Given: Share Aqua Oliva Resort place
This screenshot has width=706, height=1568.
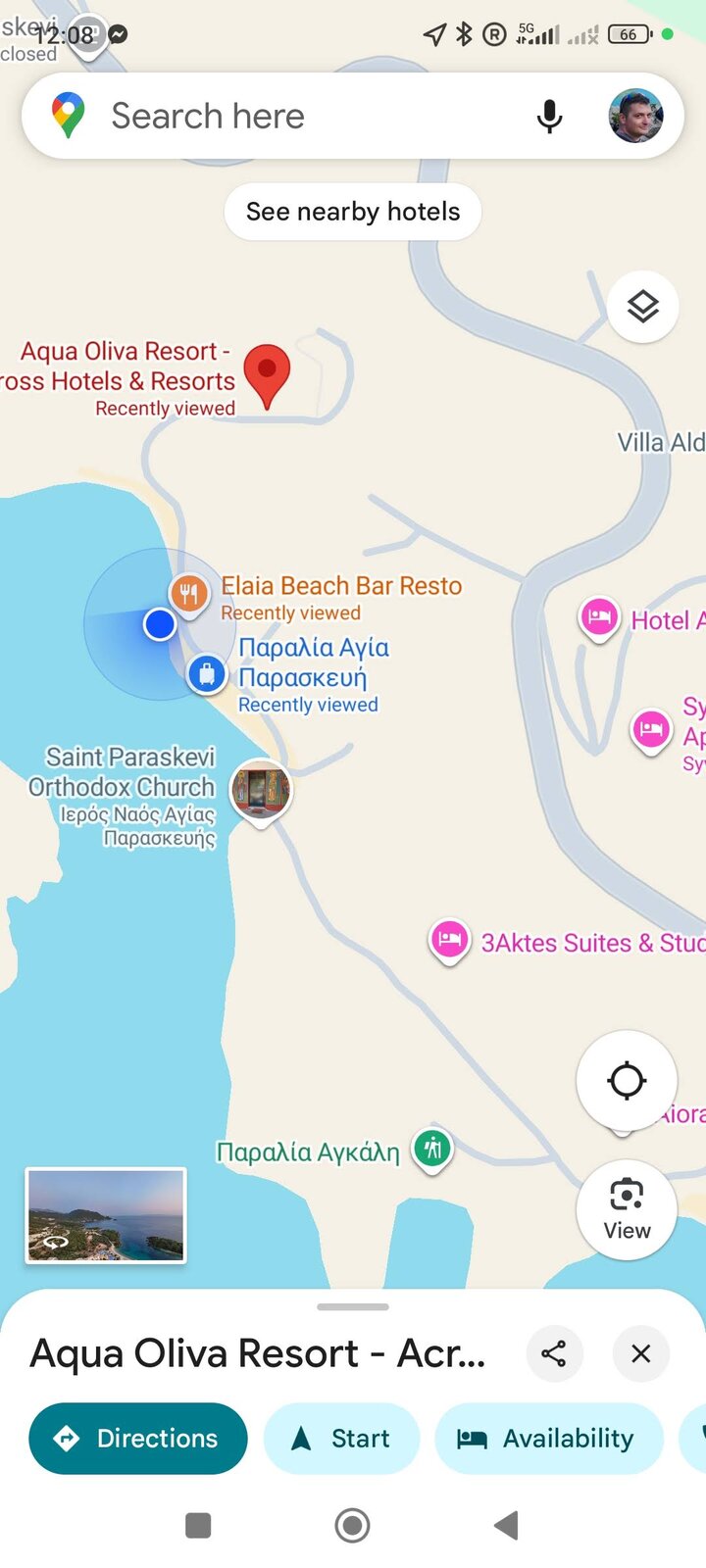Looking at the screenshot, I should 554,1354.
